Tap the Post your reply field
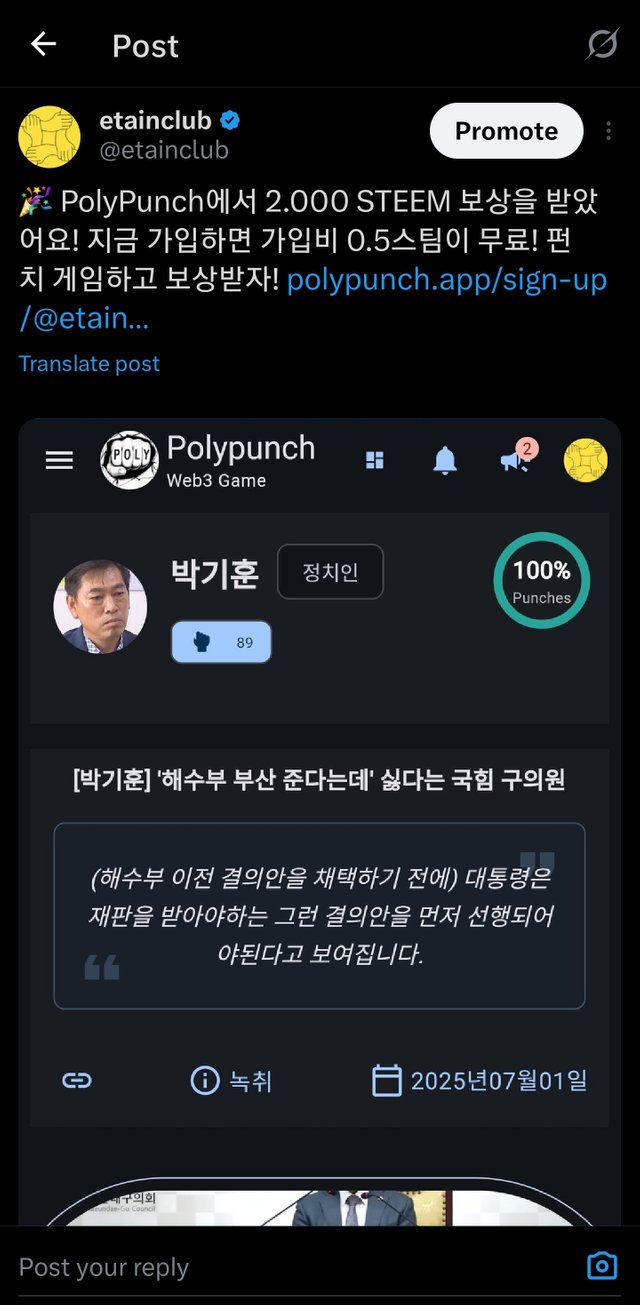 [x=290, y=1267]
